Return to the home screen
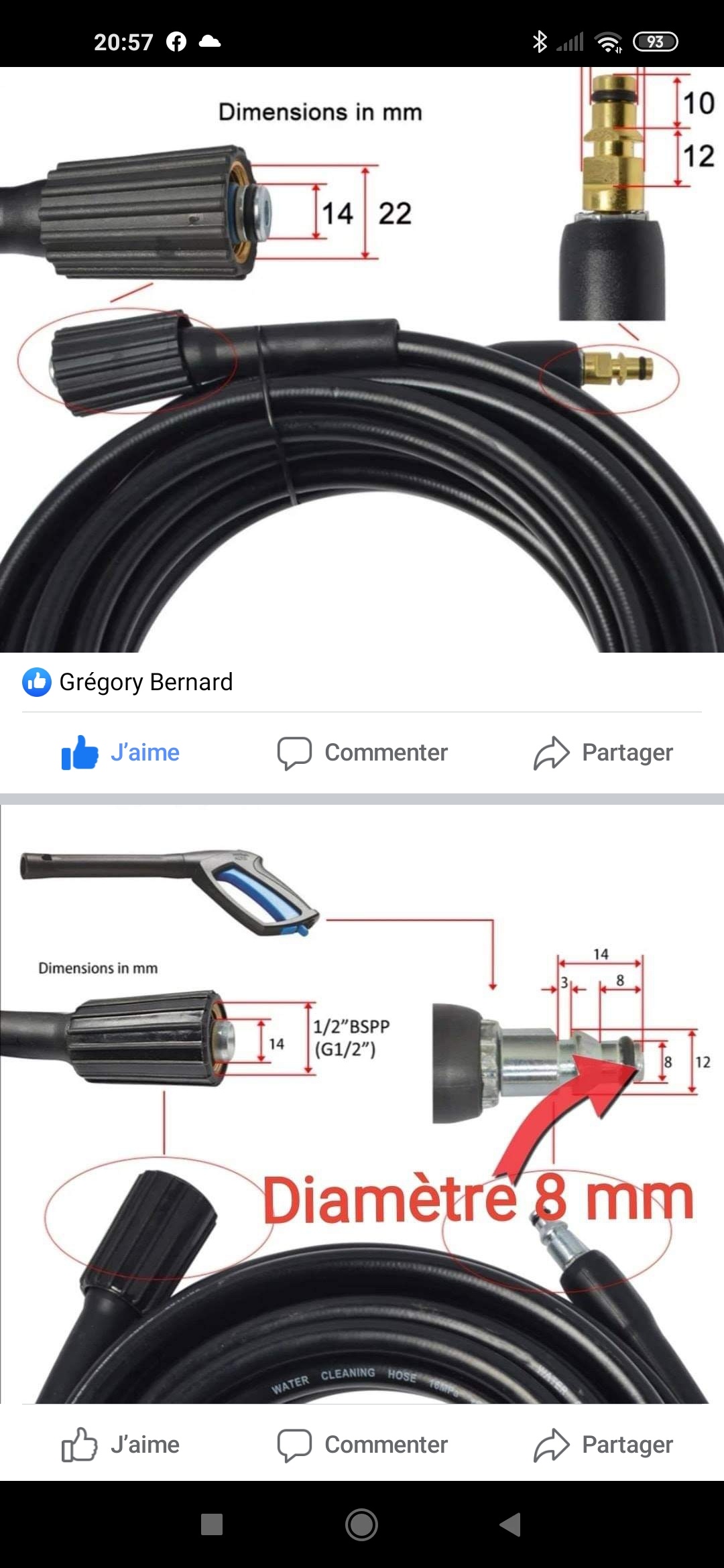Screen dimensions: 724x1568 [x=362, y=1524]
